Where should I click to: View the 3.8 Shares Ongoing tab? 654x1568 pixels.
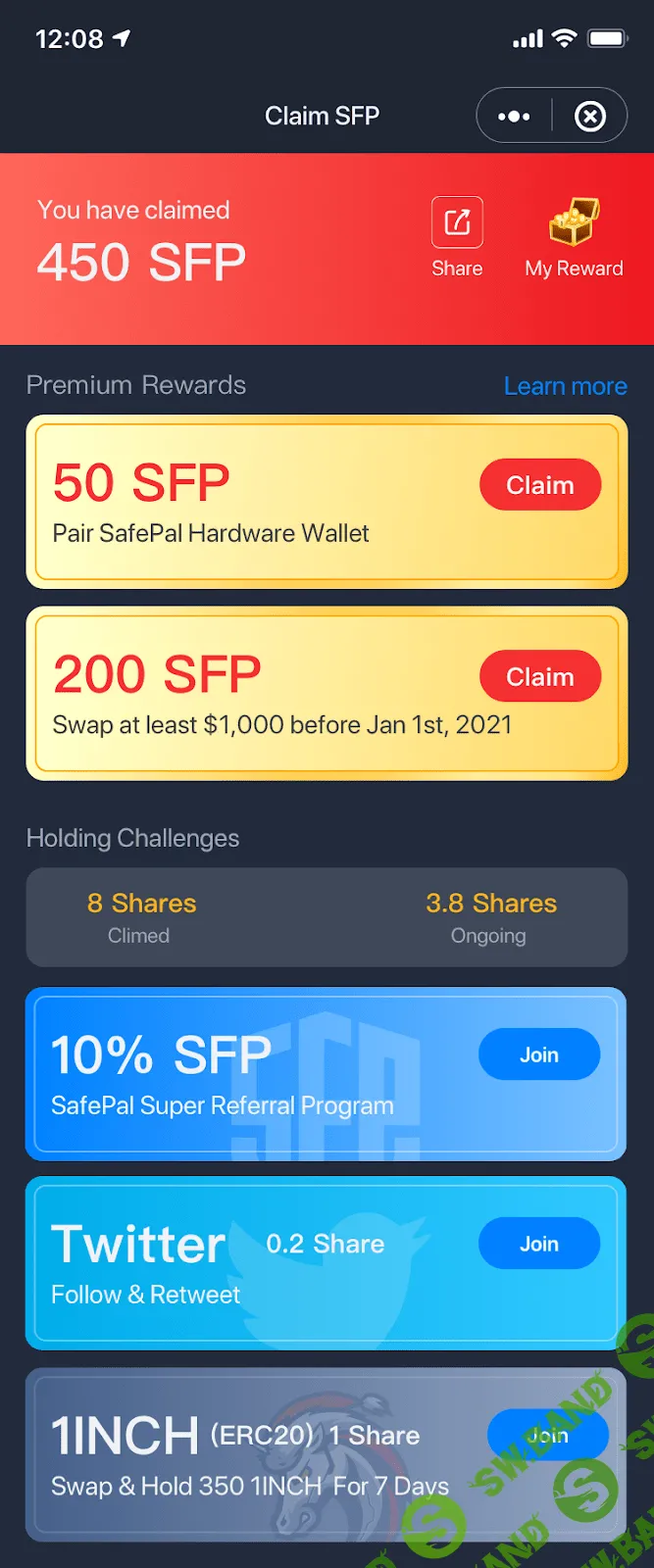[490, 917]
